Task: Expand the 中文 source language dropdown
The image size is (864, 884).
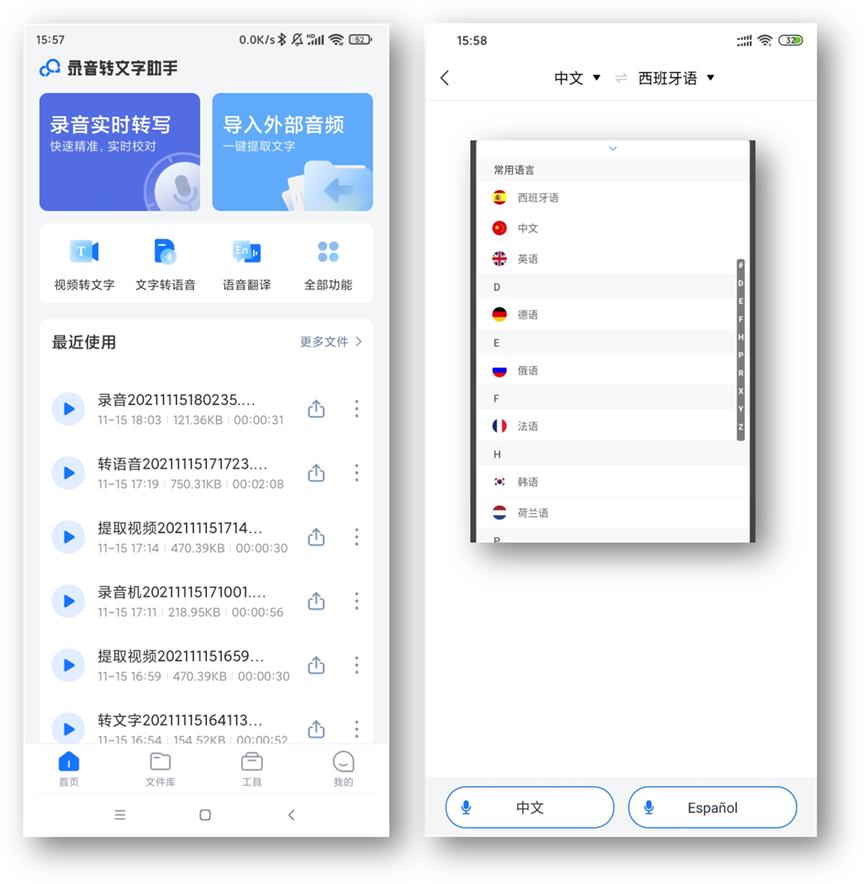Action: tap(575, 77)
